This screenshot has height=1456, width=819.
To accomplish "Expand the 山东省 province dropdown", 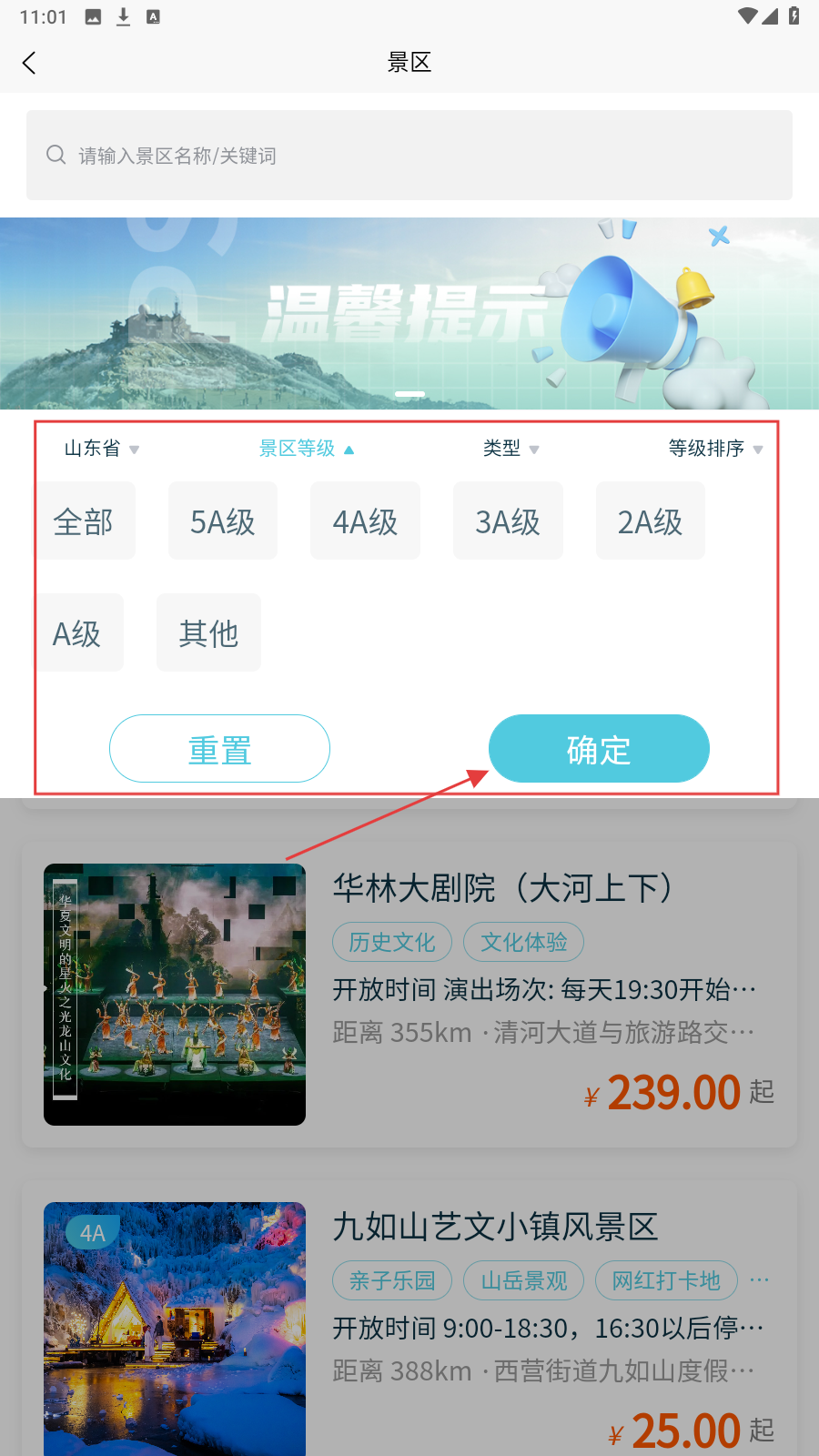I will (x=101, y=449).
